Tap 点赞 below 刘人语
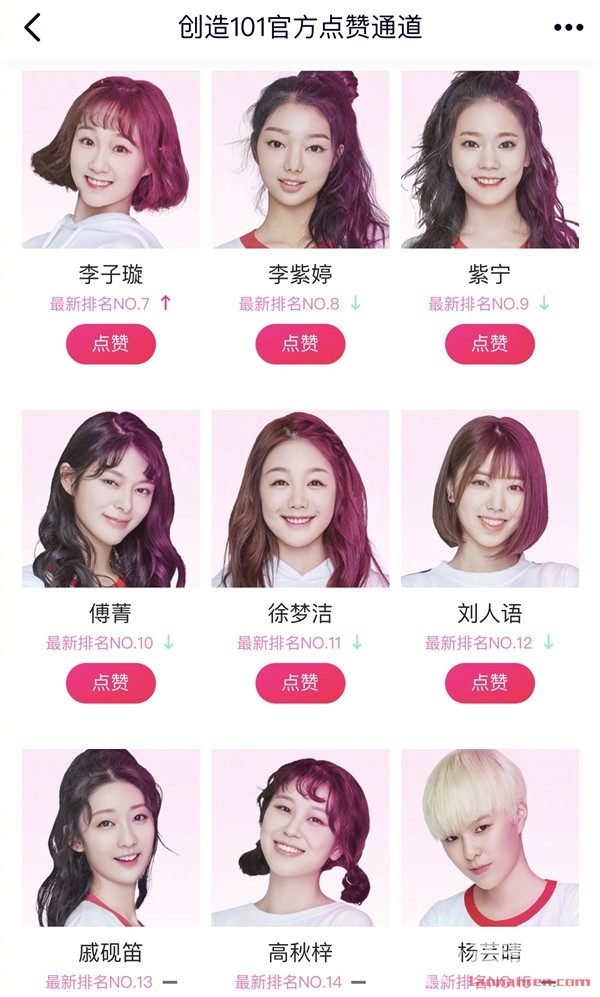 point(489,683)
